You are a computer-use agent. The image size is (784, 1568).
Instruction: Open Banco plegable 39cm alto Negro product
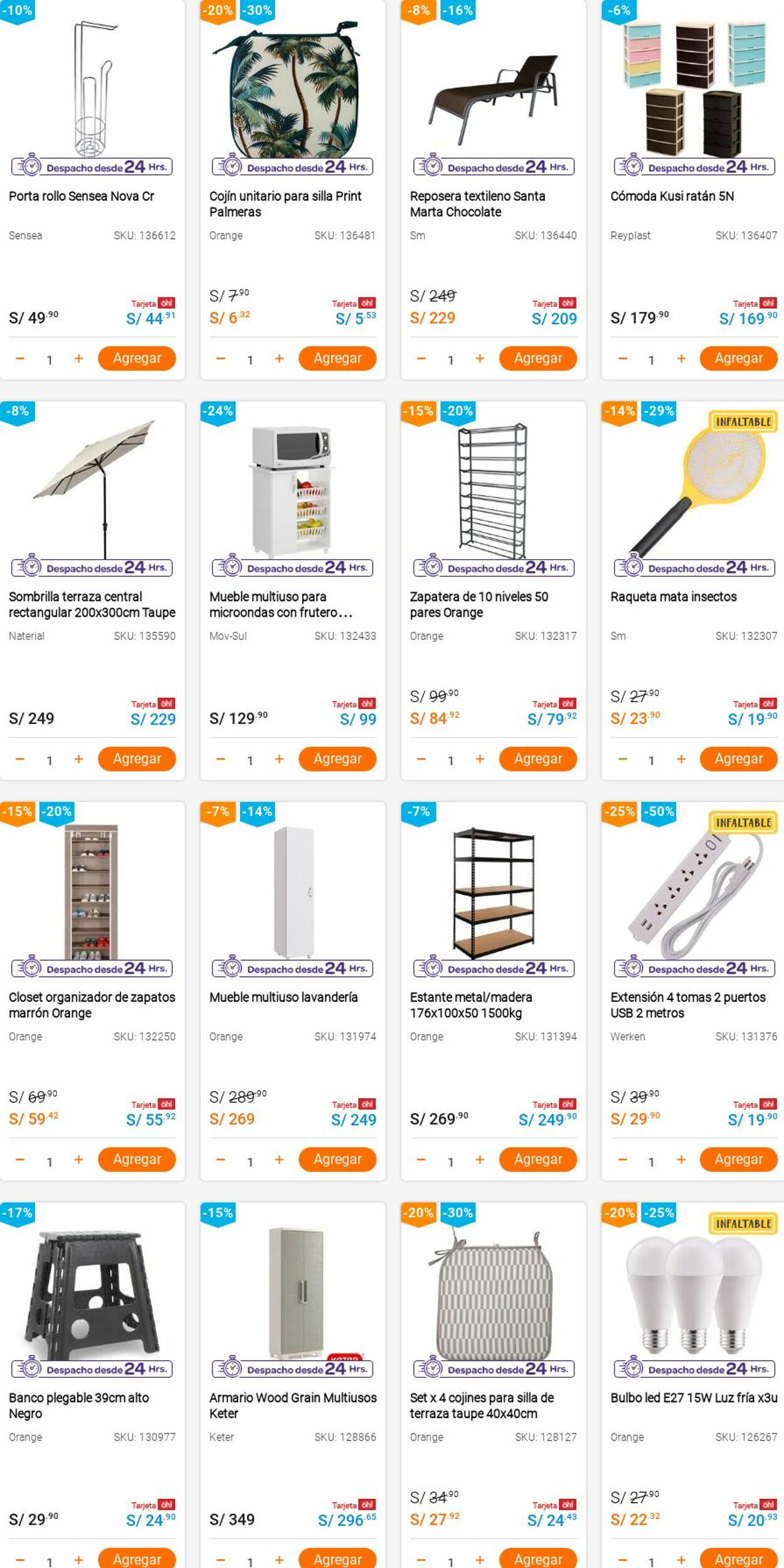[79, 1405]
